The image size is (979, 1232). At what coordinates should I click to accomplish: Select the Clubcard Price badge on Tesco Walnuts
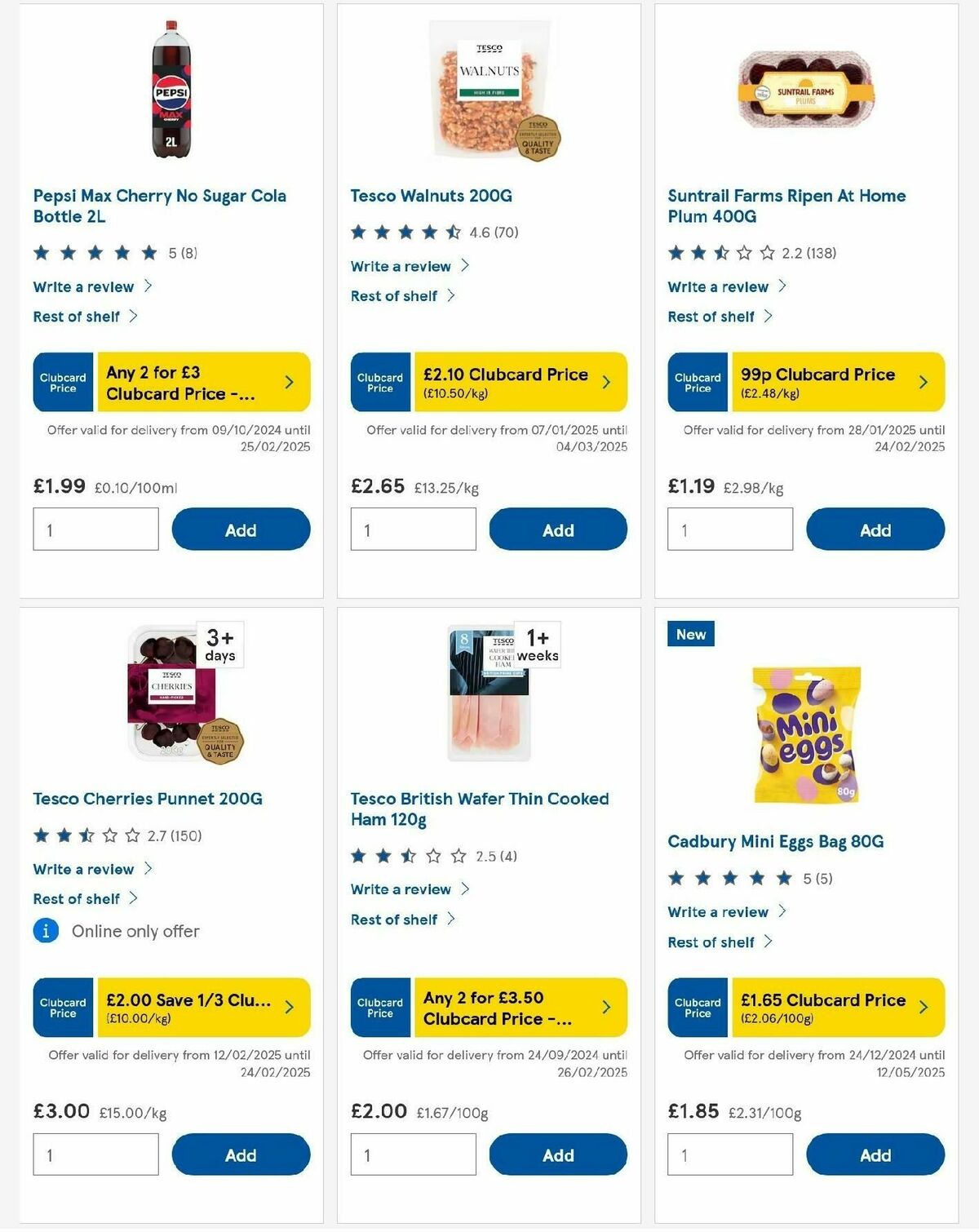(x=380, y=382)
